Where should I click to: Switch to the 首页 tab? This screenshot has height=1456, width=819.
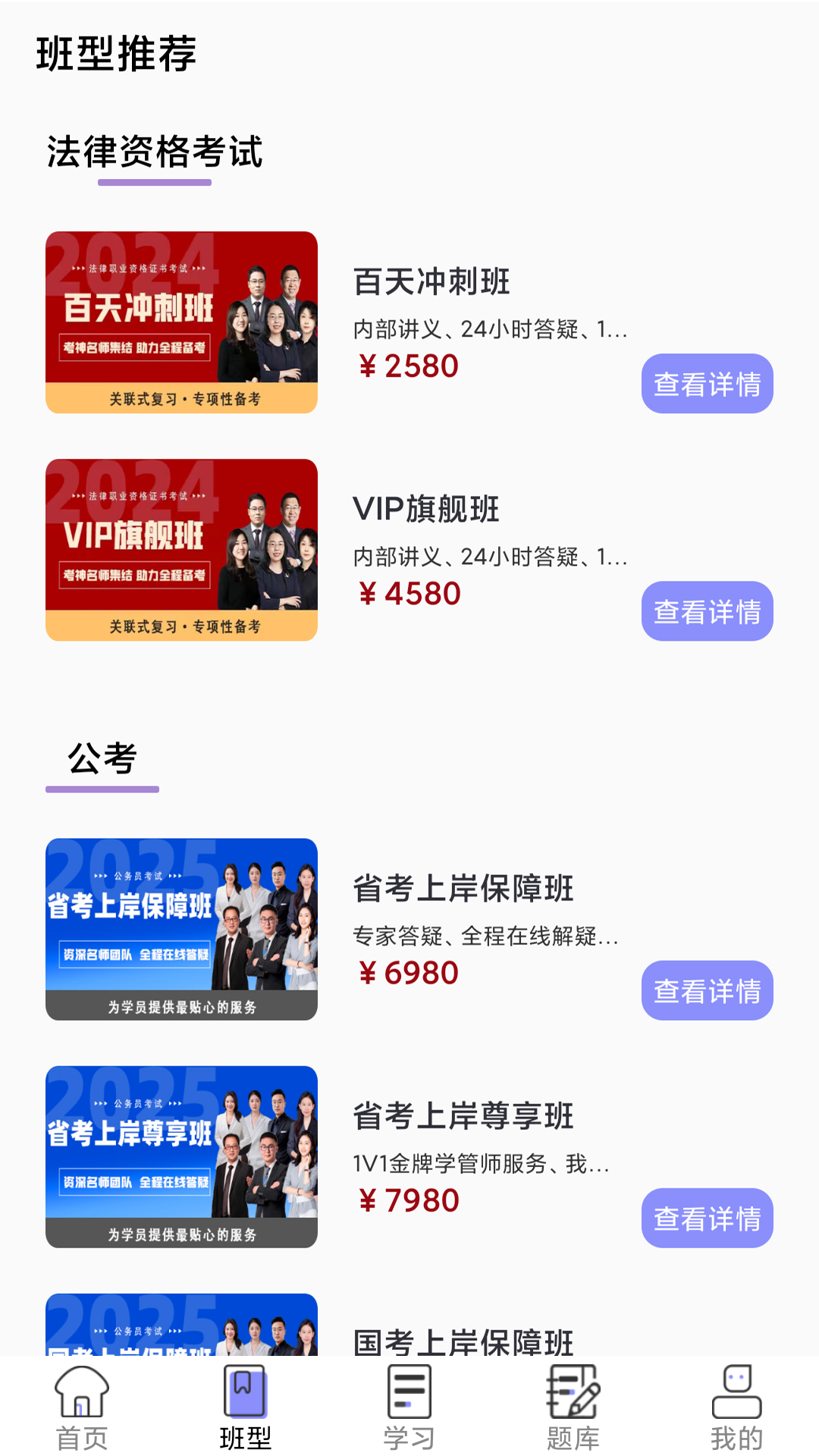82,1407
